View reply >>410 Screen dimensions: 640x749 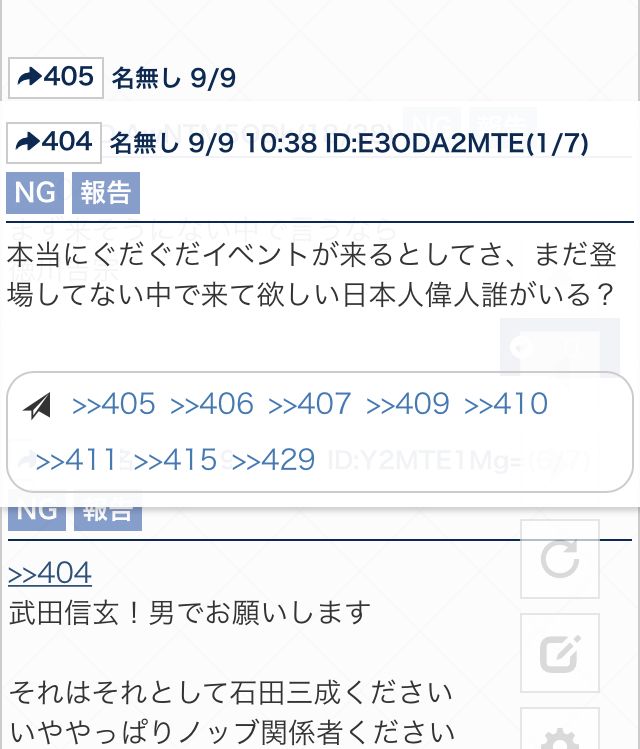coord(506,404)
